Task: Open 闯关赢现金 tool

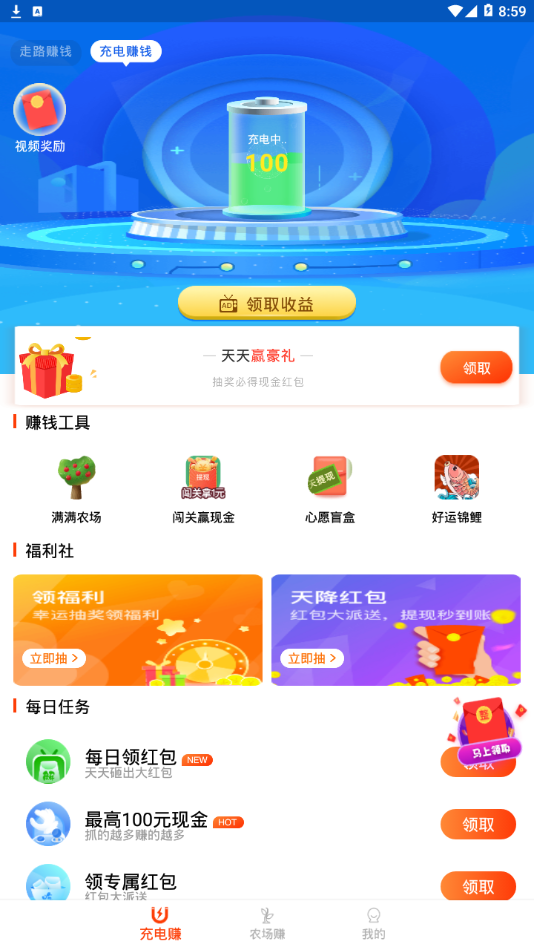Action: pos(203,490)
